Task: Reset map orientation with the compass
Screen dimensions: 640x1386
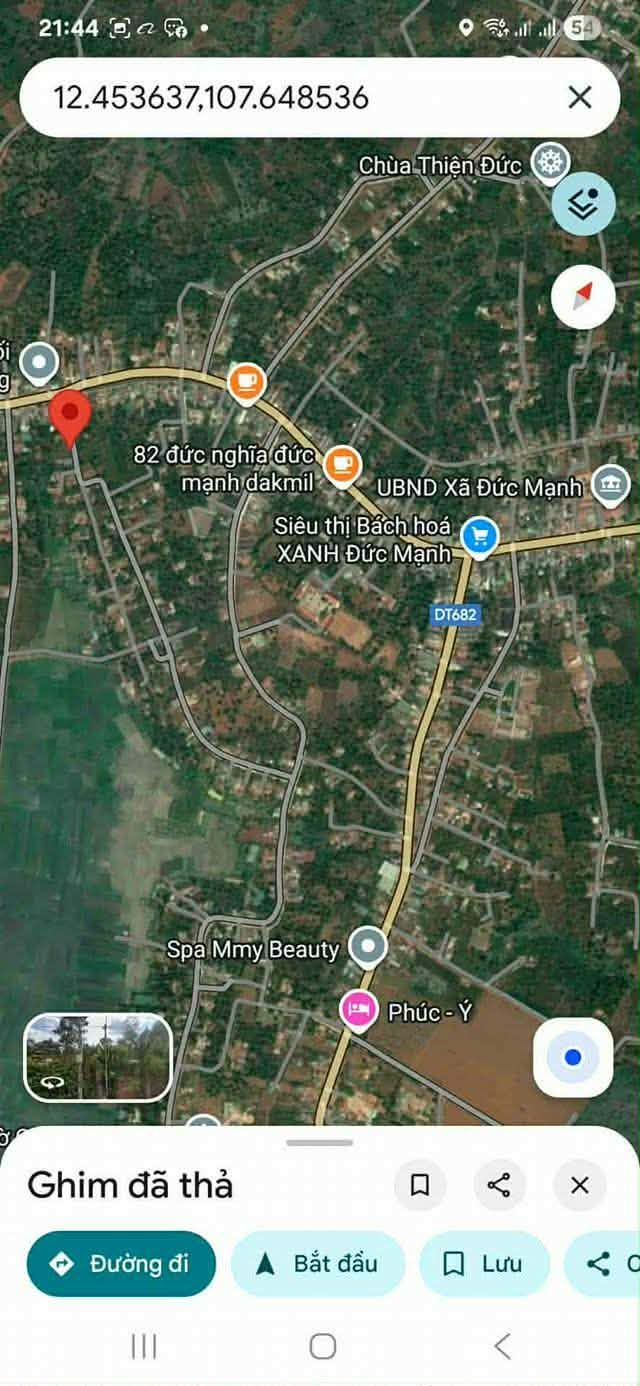Action: pos(583,297)
